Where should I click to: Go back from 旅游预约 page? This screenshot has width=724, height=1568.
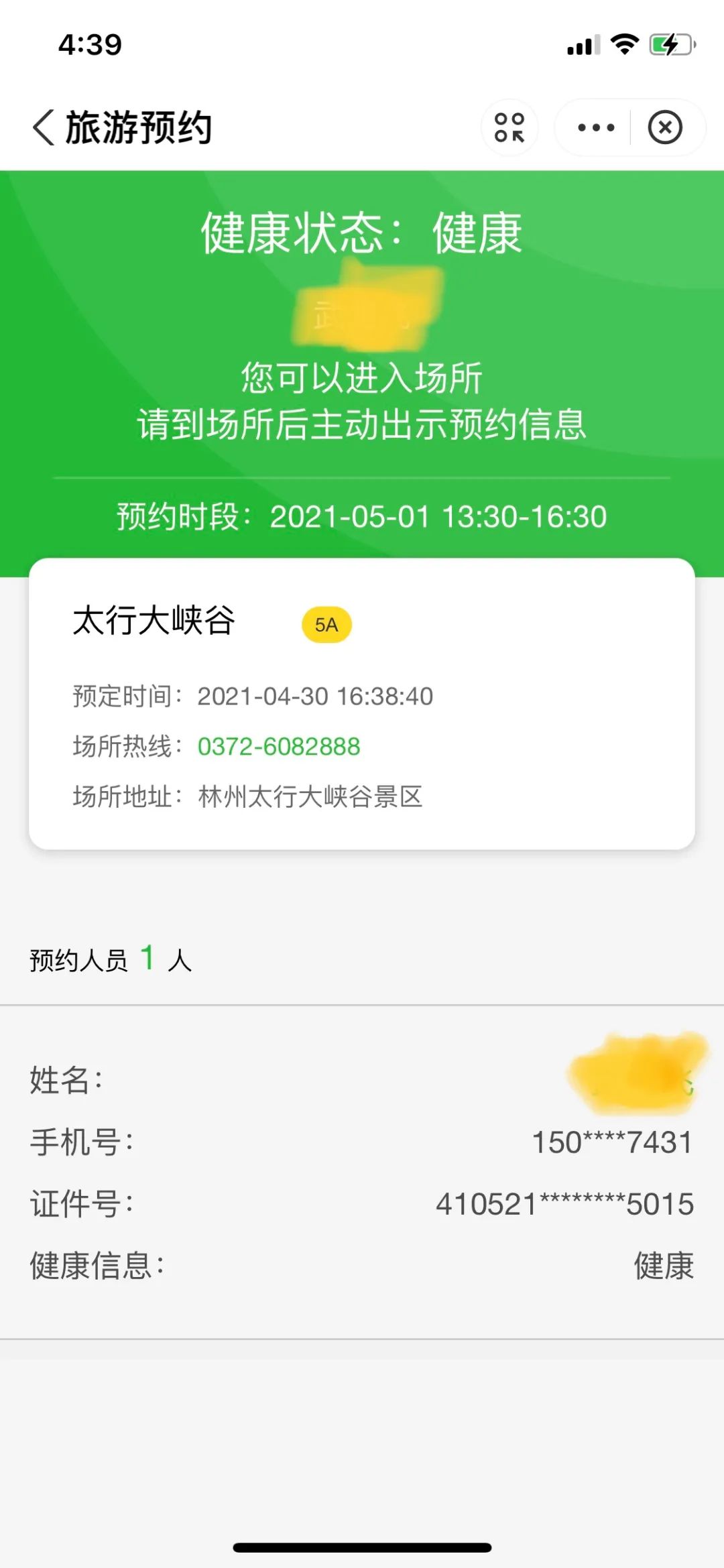tap(44, 127)
